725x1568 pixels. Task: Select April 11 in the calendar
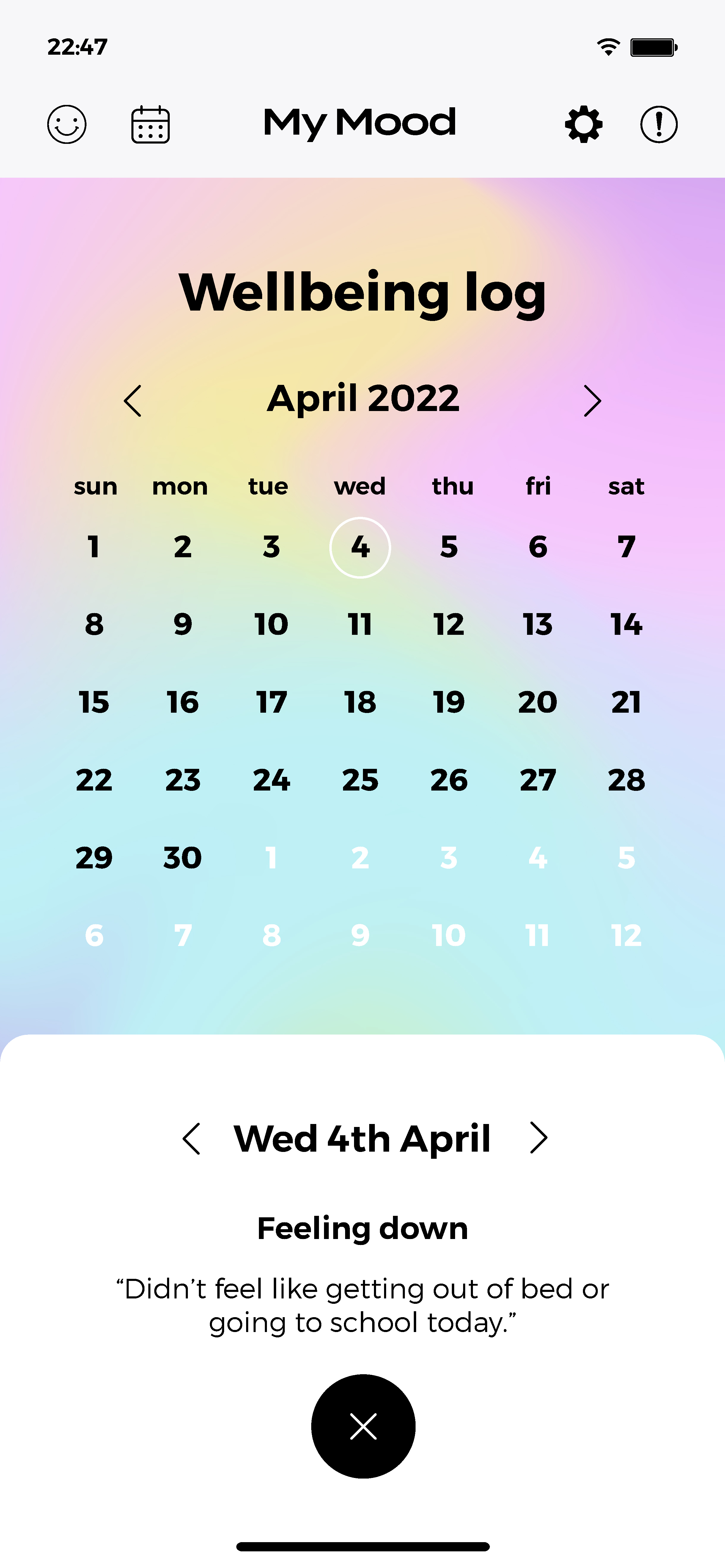tap(360, 624)
